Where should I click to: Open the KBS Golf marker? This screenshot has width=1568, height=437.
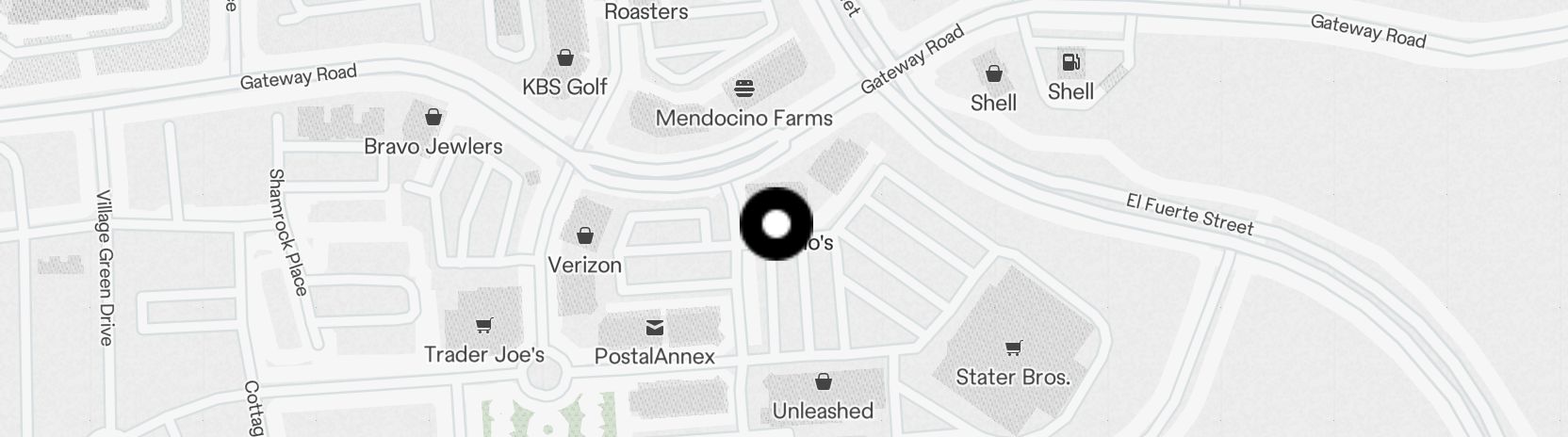pyautogui.click(x=564, y=58)
